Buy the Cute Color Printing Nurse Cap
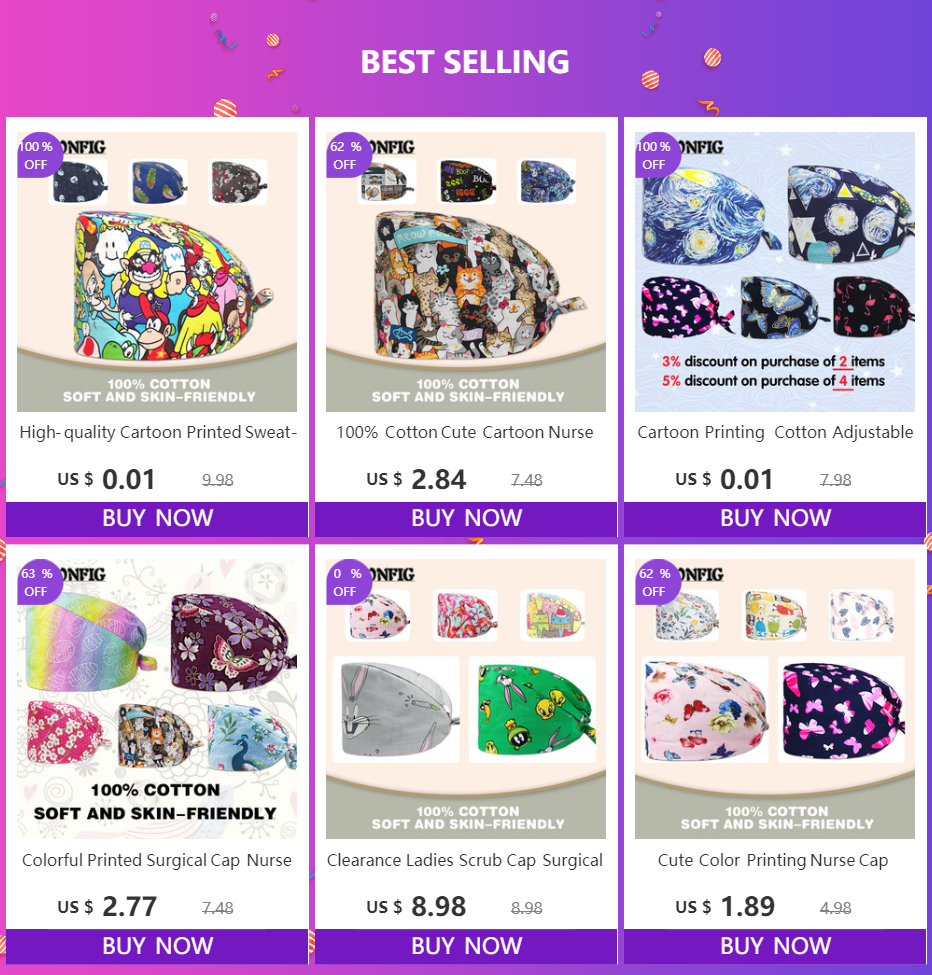This screenshot has height=975, width=932. pyautogui.click(x=775, y=945)
